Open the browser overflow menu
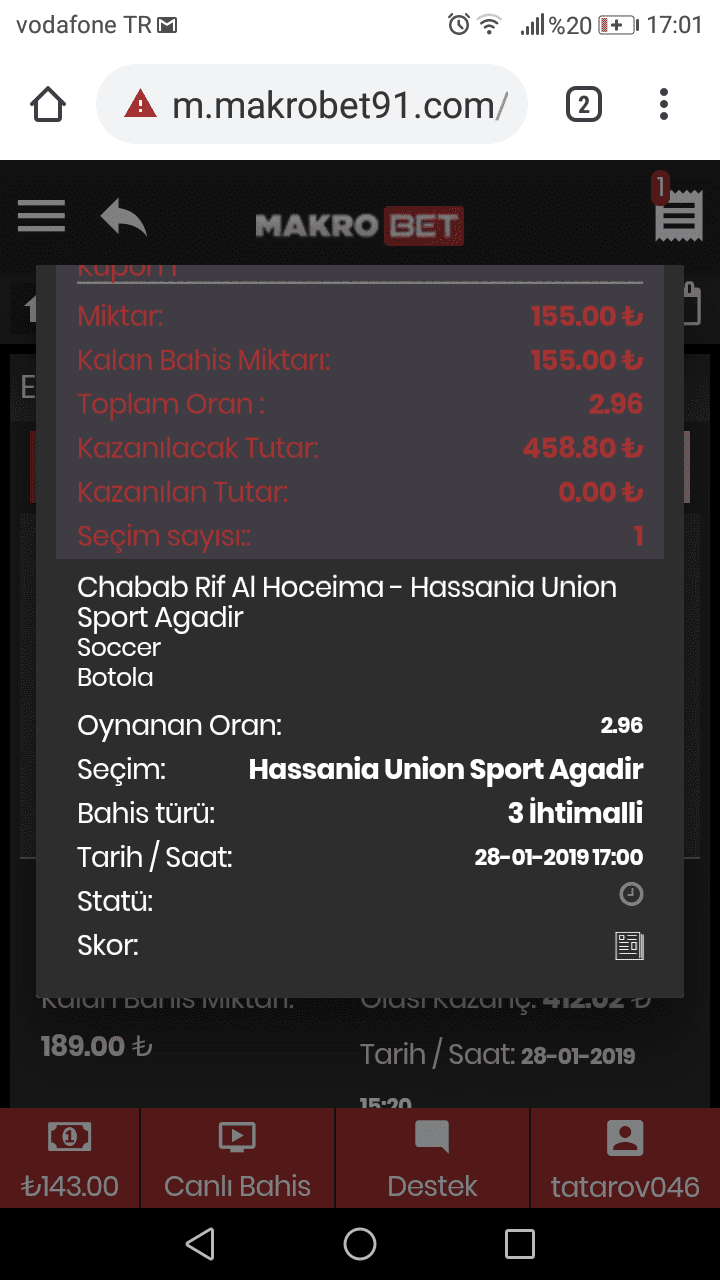The height and width of the screenshot is (1280, 720). 664,104
